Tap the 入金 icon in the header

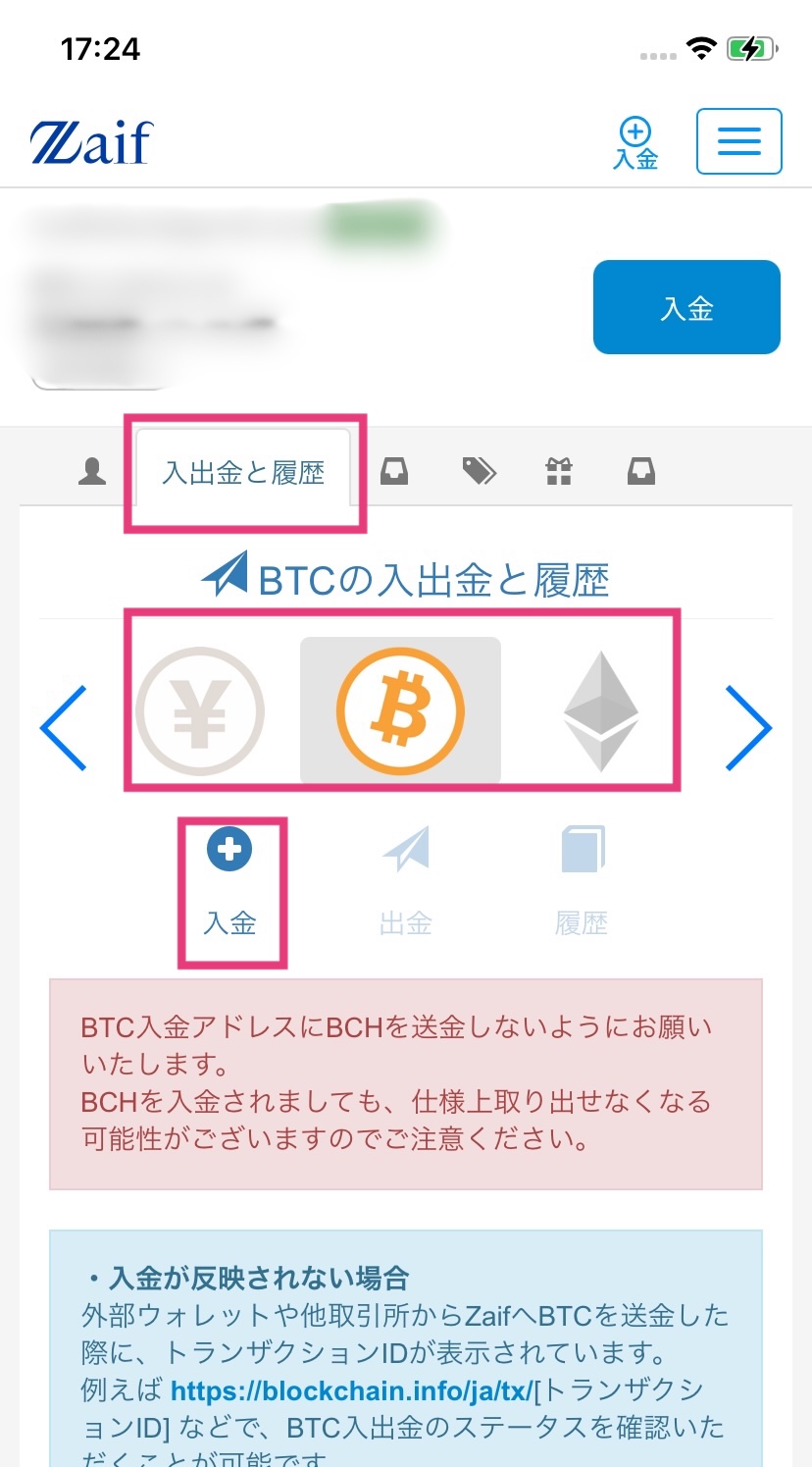point(635,143)
